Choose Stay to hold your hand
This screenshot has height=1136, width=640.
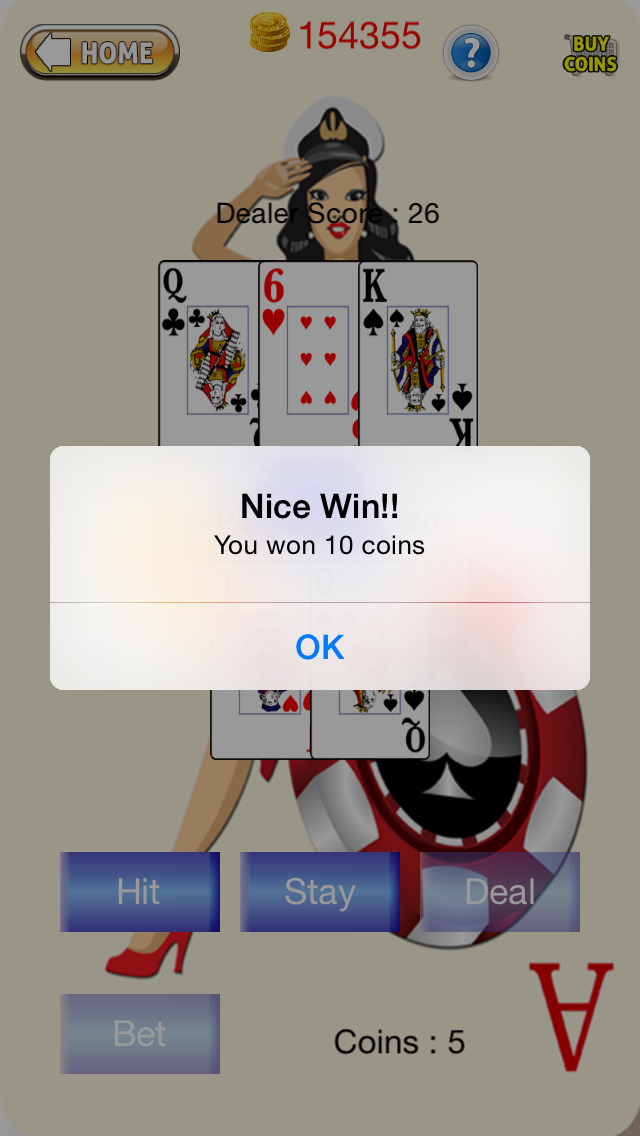point(320,892)
